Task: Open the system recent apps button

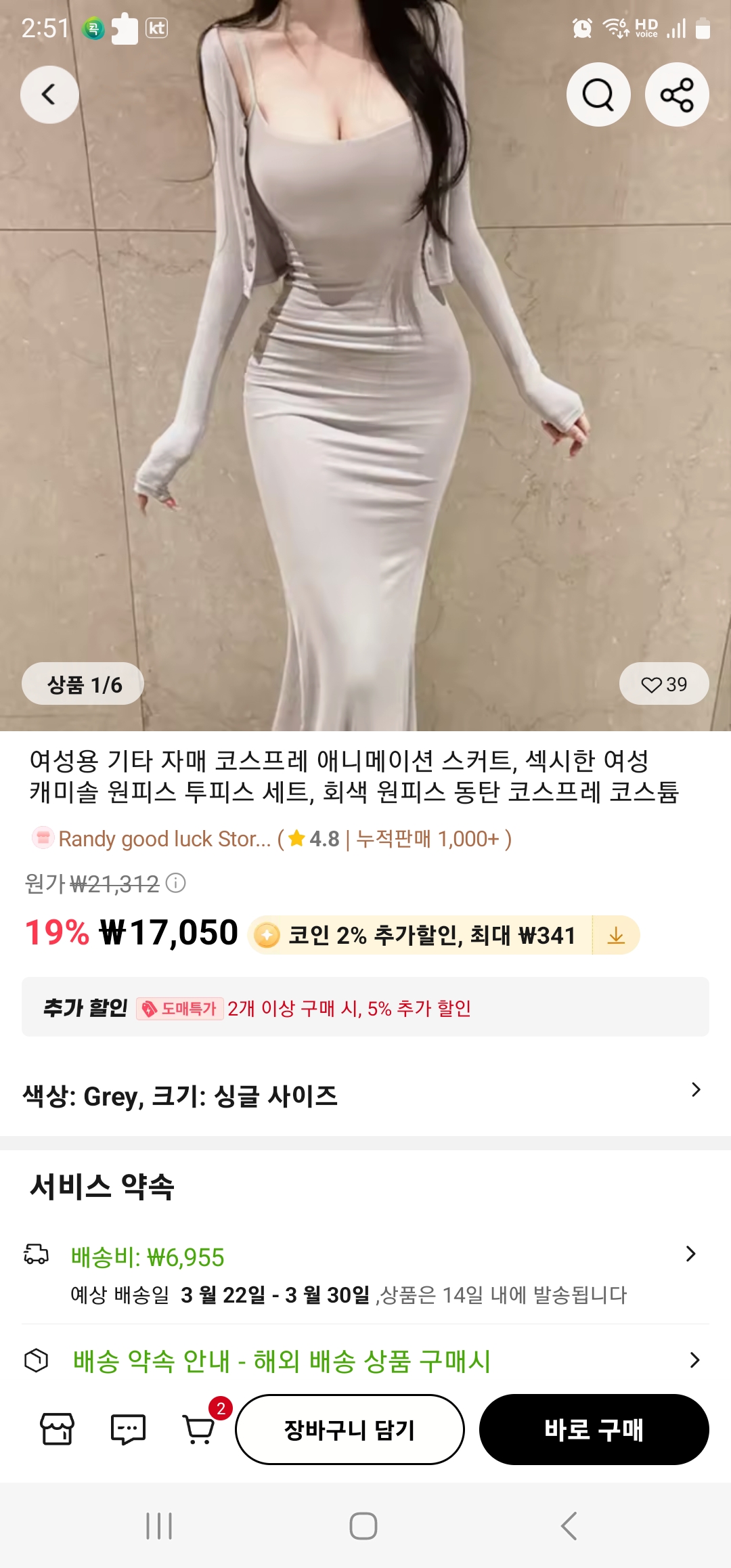Action: pyautogui.click(x=159, y=1526)
